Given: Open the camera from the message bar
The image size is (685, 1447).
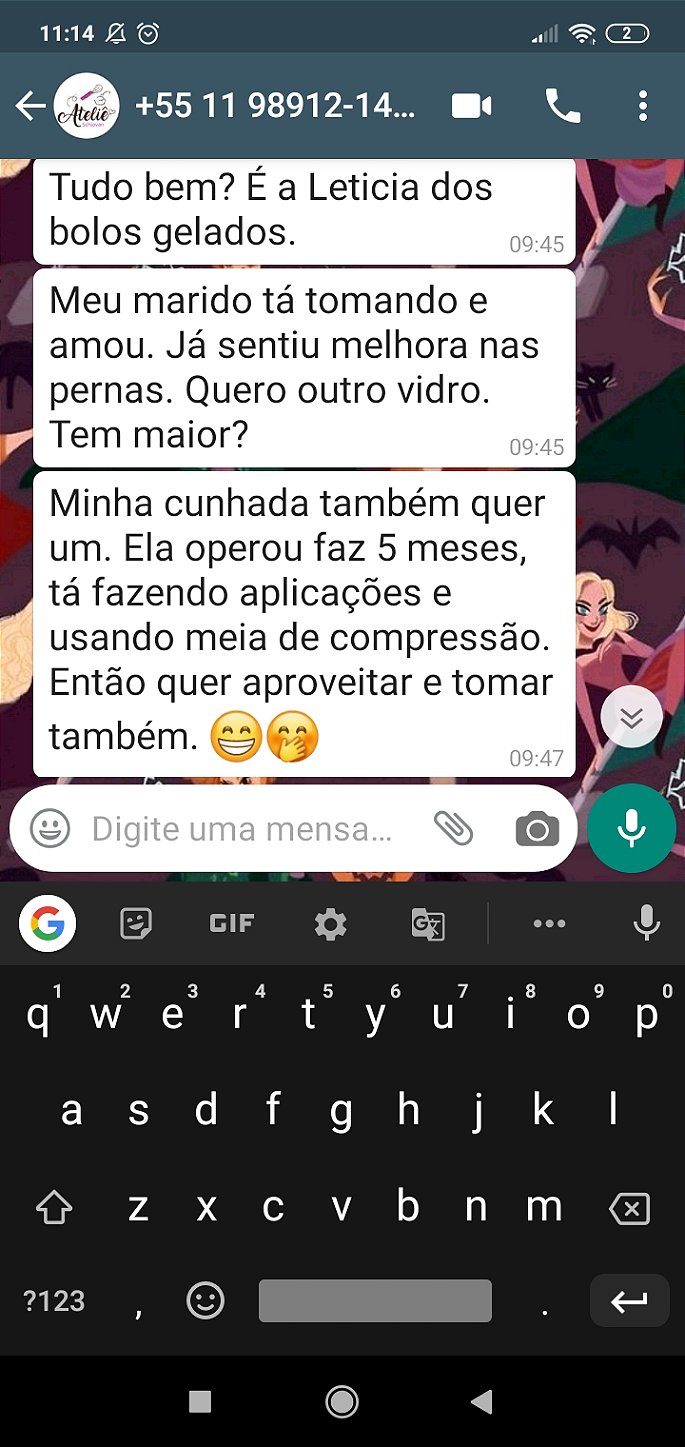Looking at the screenshot, I should click(x=537, y=829).
